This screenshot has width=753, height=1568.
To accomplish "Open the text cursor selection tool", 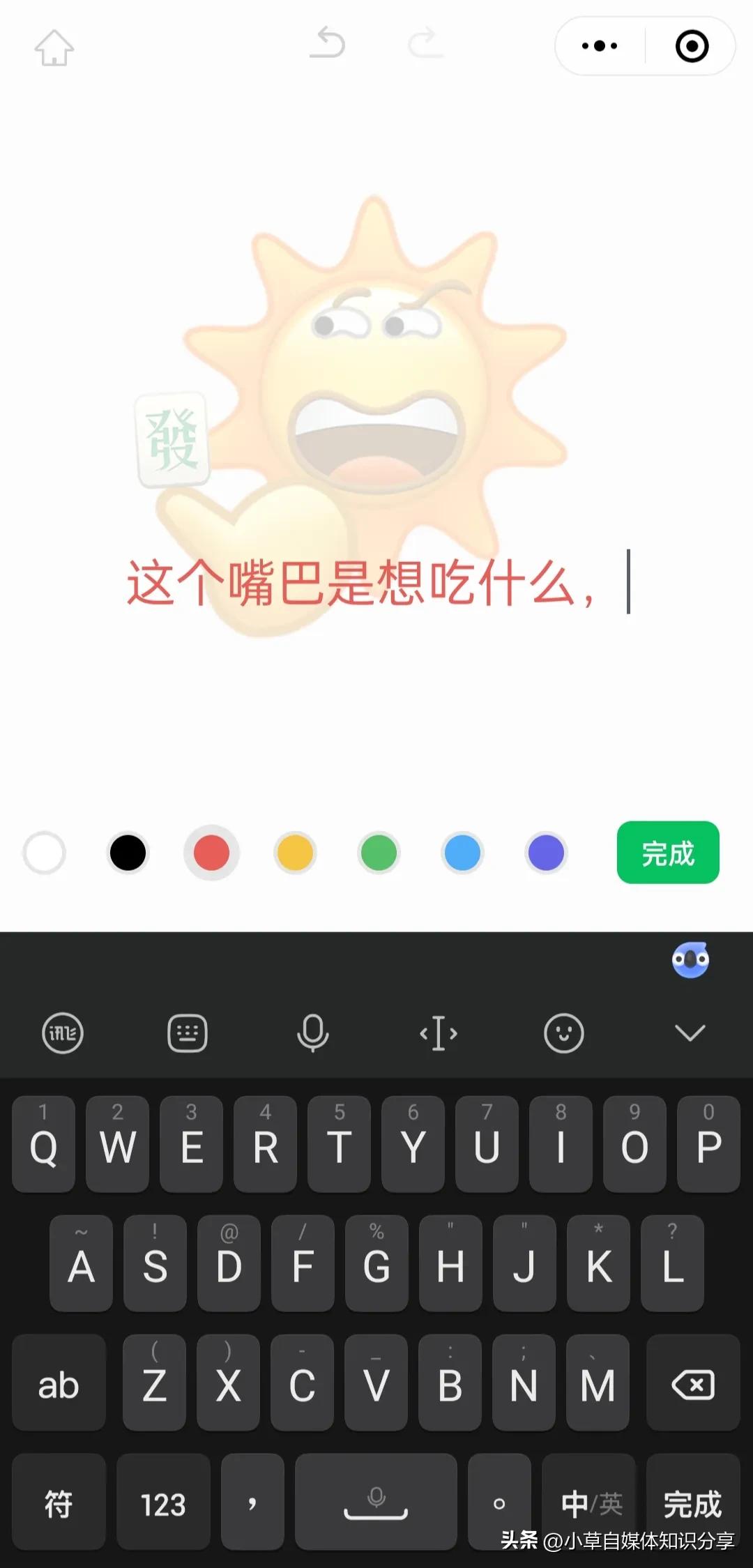I will (x=437, y=1034).
